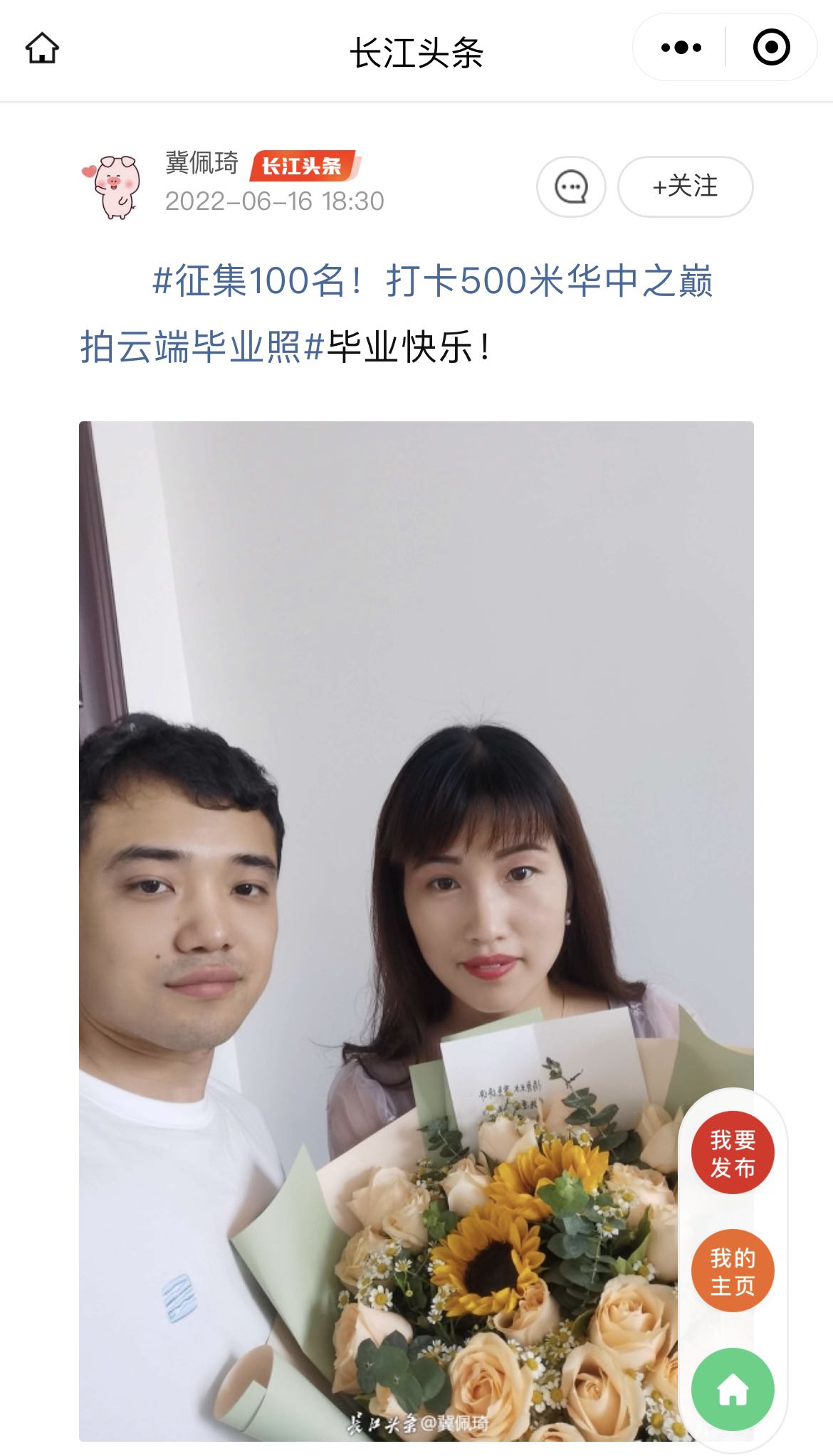This screenshot has width=833, height=1456.
Task: Open 我的主页 floating button
Action: [x=733, y=1272]
